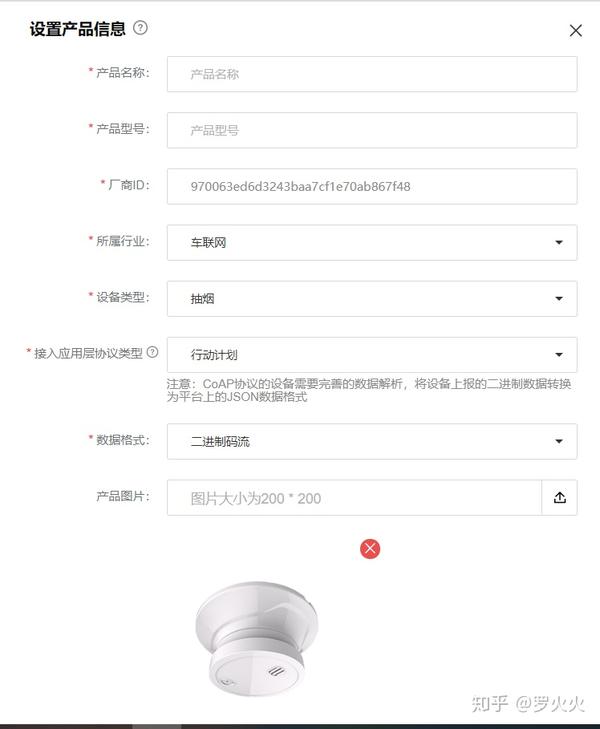Edit the 厂商ID field
Screen dimensions: 600x729
(x=371, y=186)
